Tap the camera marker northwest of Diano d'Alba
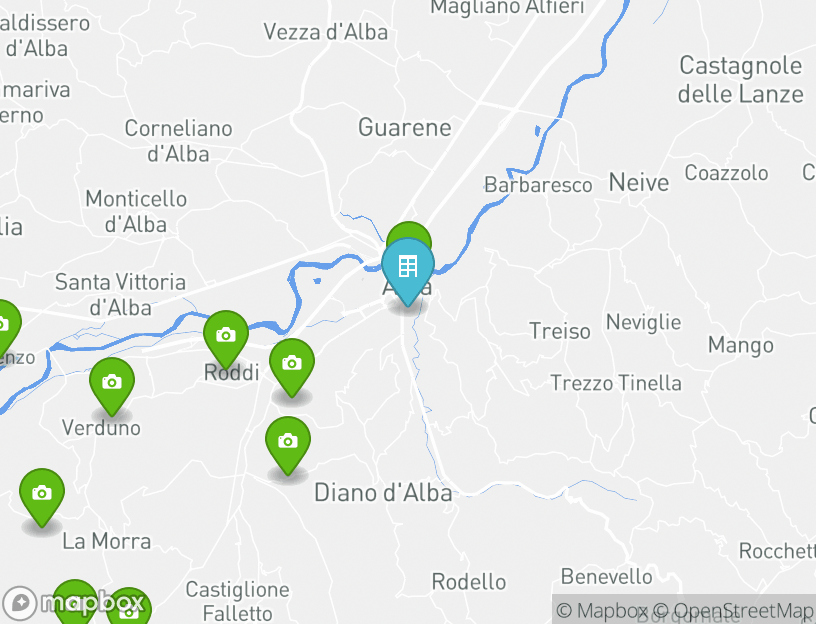 tap(288, 442)
